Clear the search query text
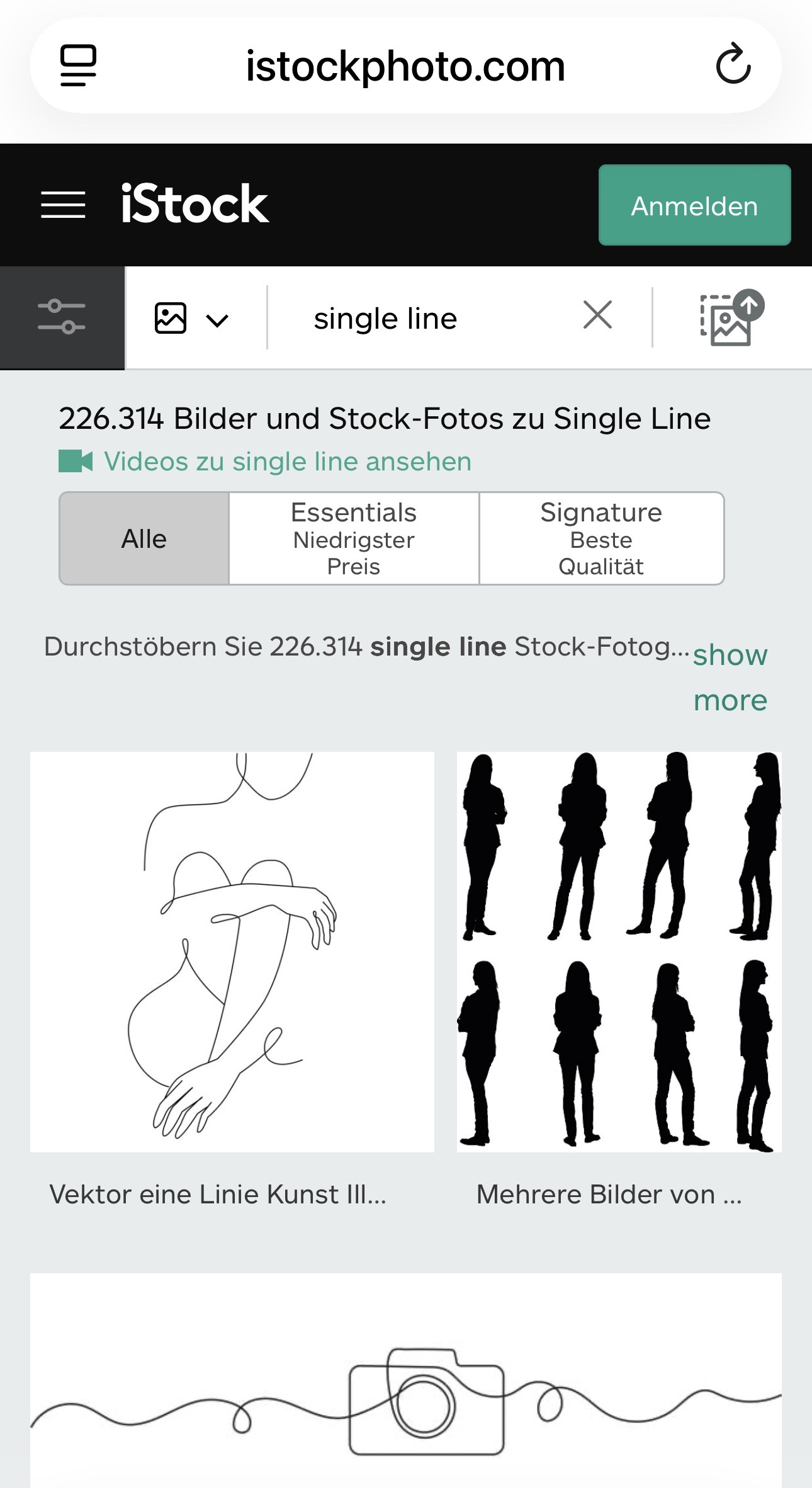The height and width of the screenshot is (1488, 812). [x=597, y=315]
